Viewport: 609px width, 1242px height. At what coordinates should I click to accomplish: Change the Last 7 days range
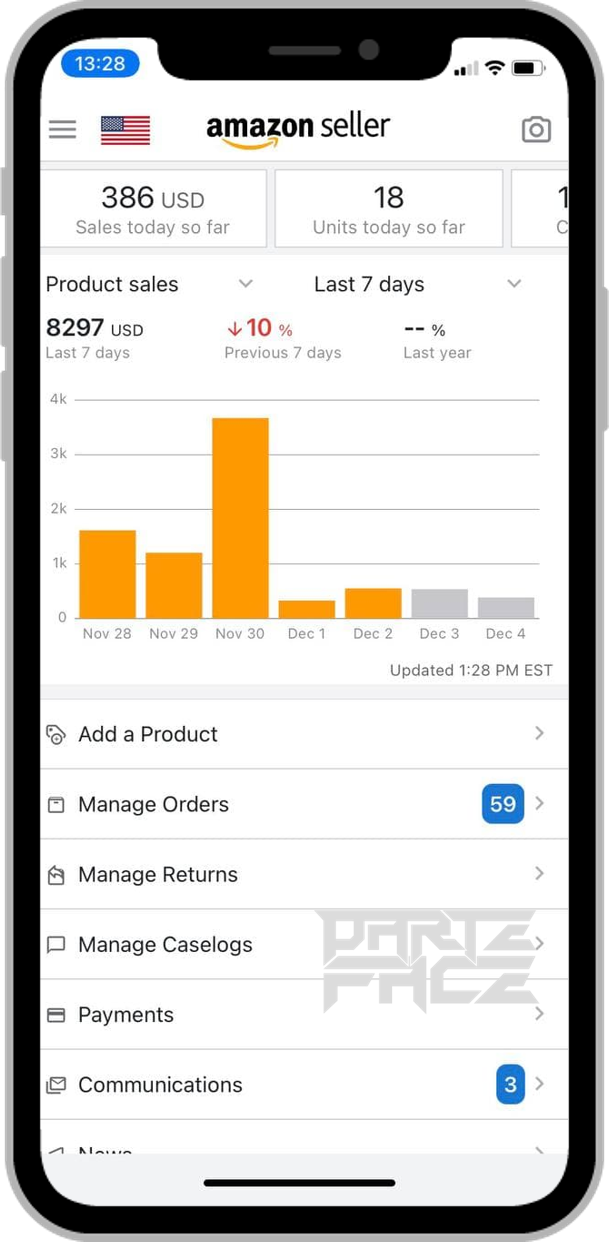click(x=415, y=284)
